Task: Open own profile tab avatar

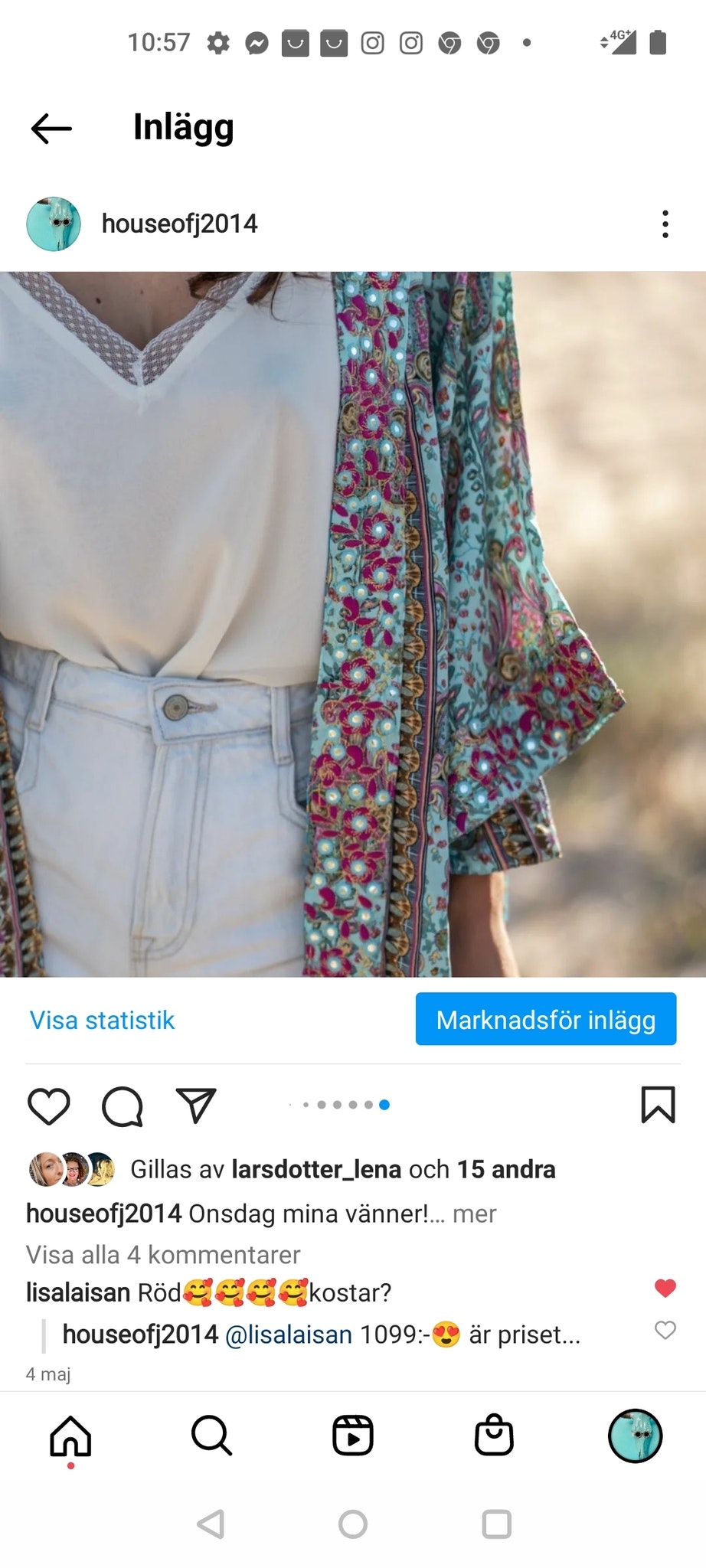Action: (635, 1436)
